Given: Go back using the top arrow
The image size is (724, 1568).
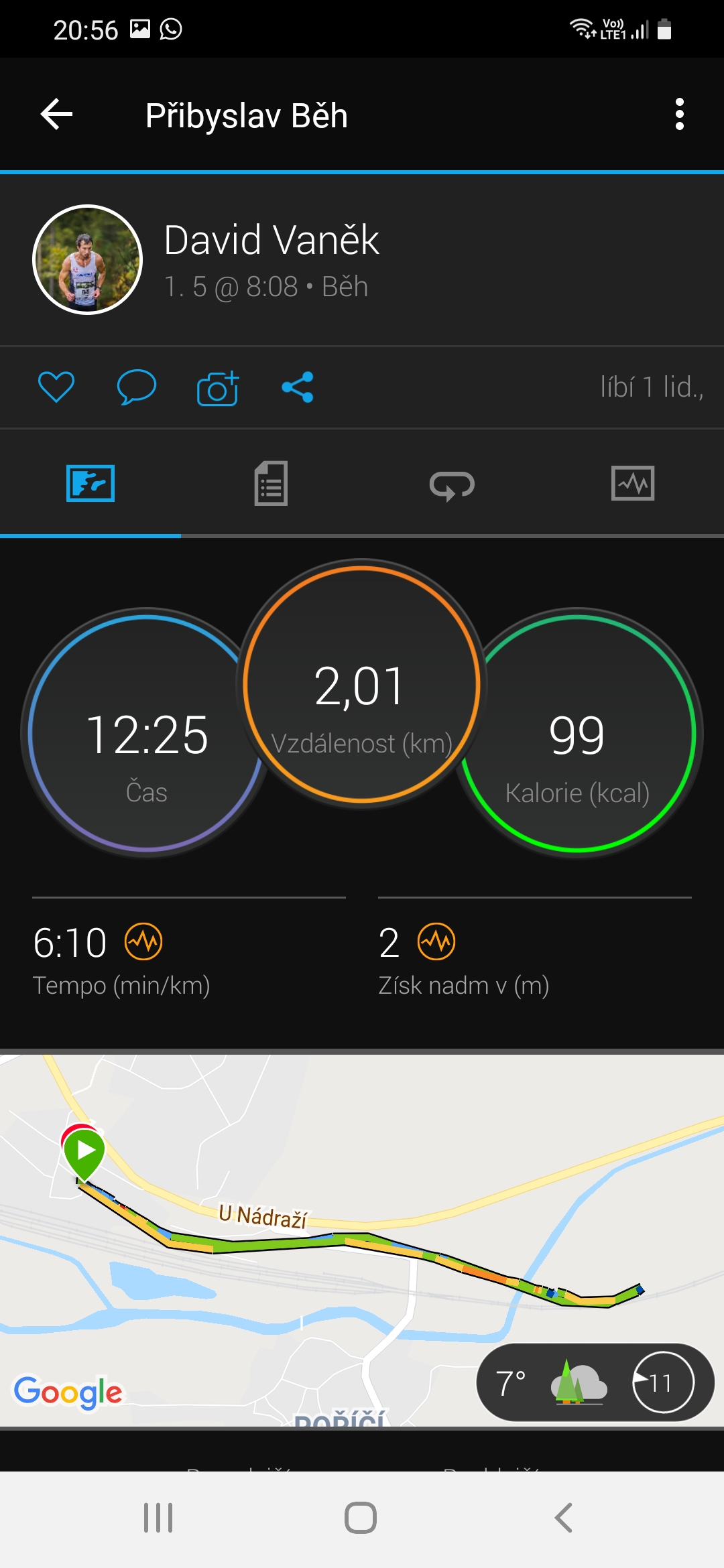Looking at the screenshot, I should point(57,115).
